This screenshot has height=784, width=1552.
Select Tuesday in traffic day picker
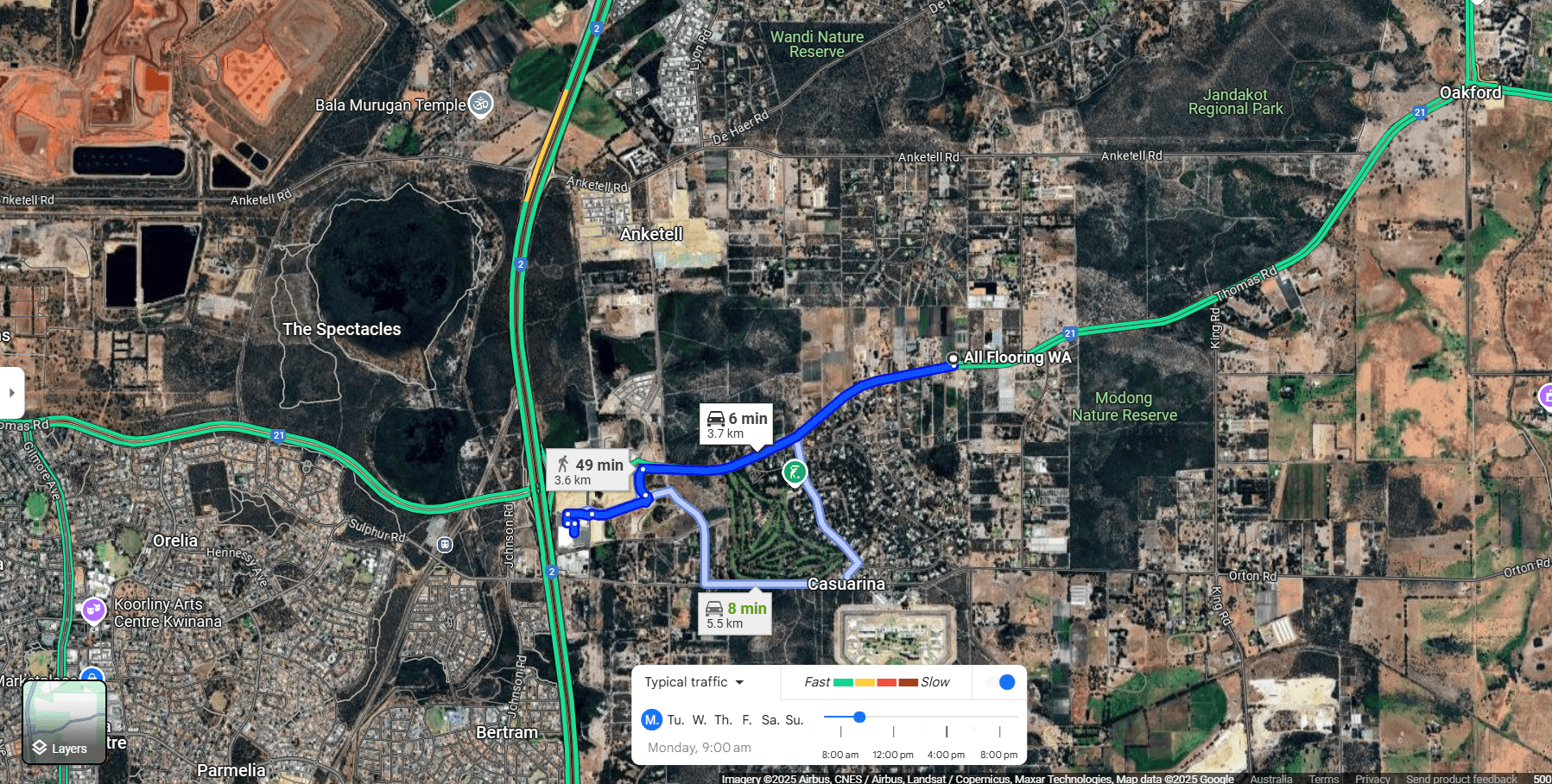coord(675,720)
